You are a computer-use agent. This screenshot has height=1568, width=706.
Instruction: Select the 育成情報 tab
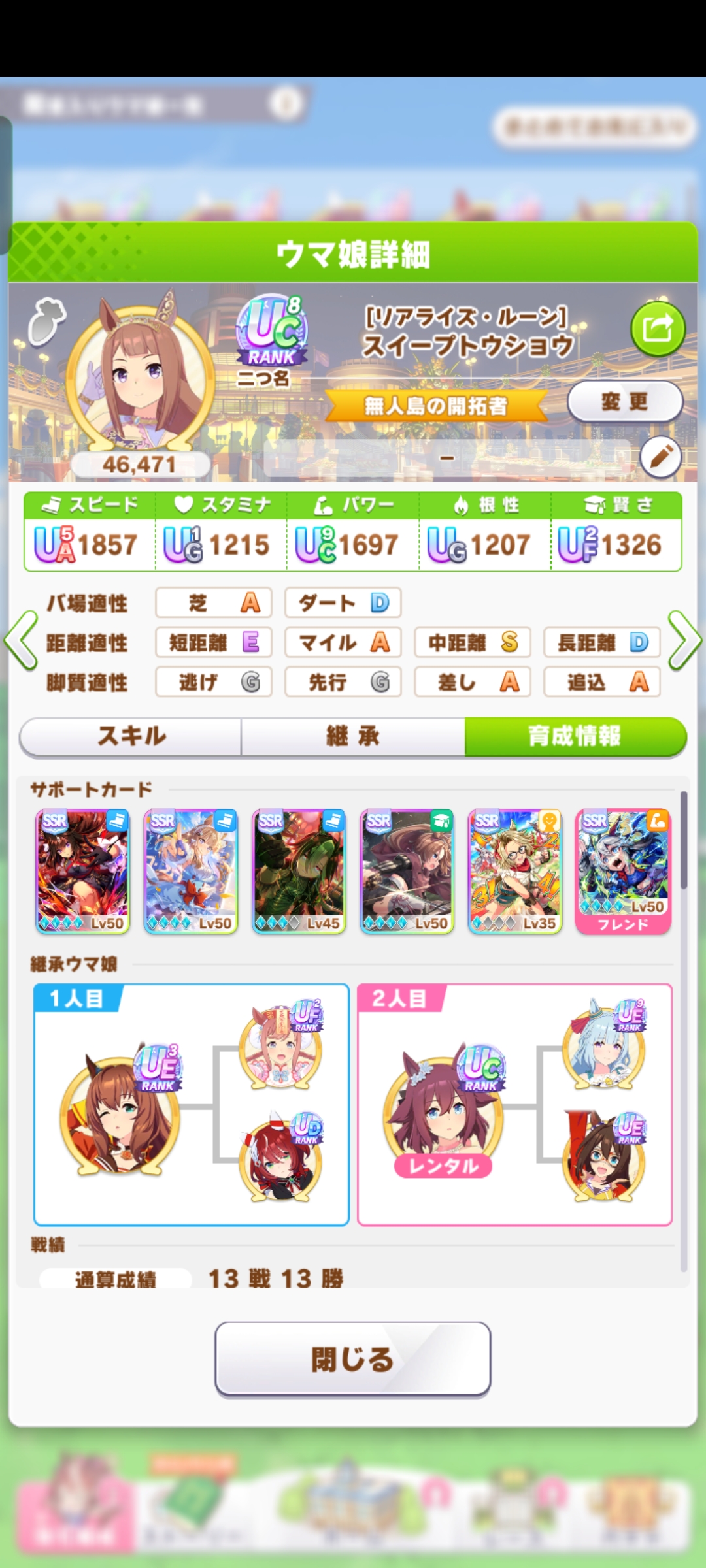pyautogui.click(x=575, y=736)
